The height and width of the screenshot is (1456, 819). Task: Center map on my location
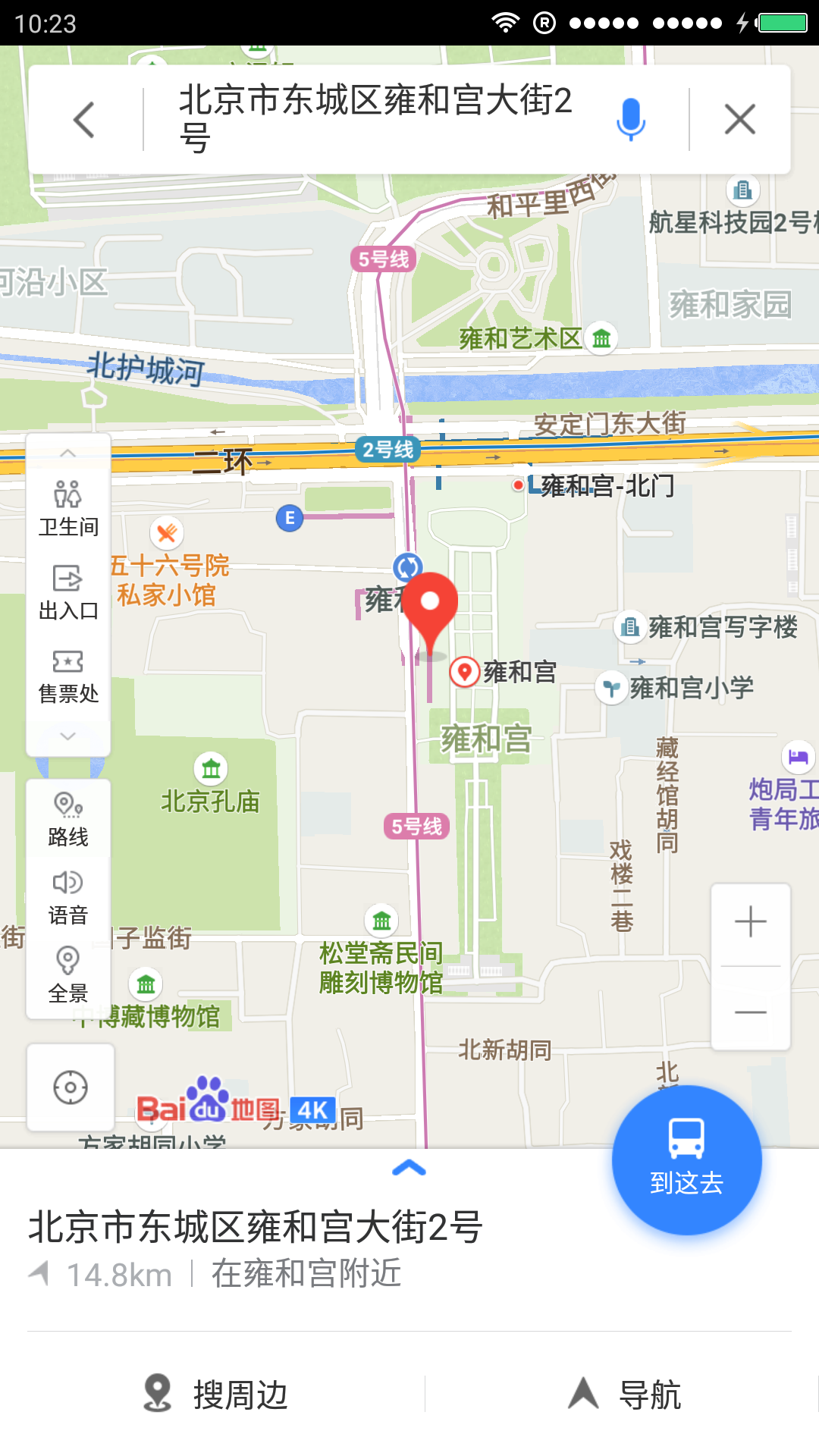pyautogui.click(x=71, y=1087)
